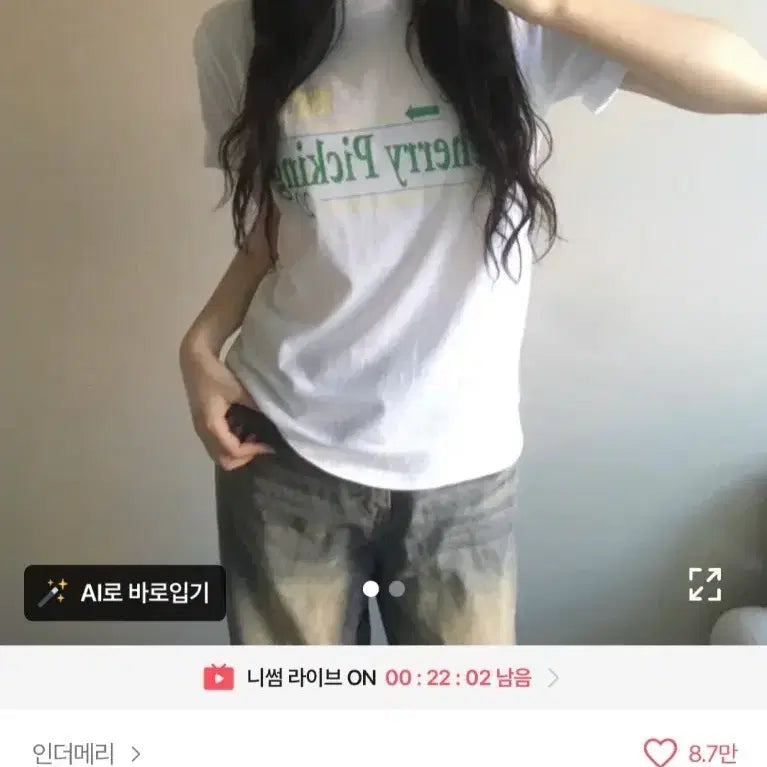Tap the AI로 바로입기 try-on button
The width and height of the screenshot is (767, 767).
click(x=125, y=593)
